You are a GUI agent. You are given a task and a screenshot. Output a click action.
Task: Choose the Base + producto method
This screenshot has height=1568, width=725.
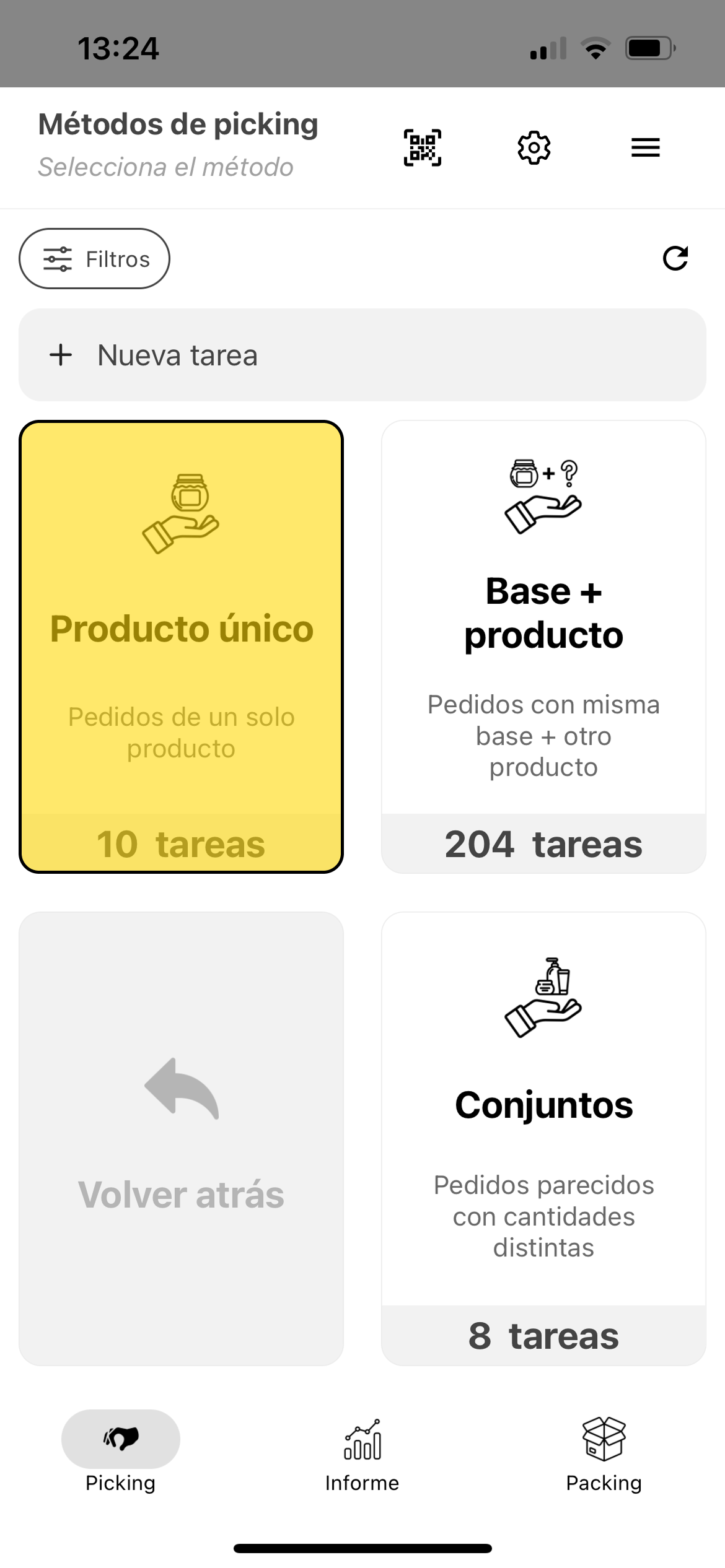tap(543, 647)
